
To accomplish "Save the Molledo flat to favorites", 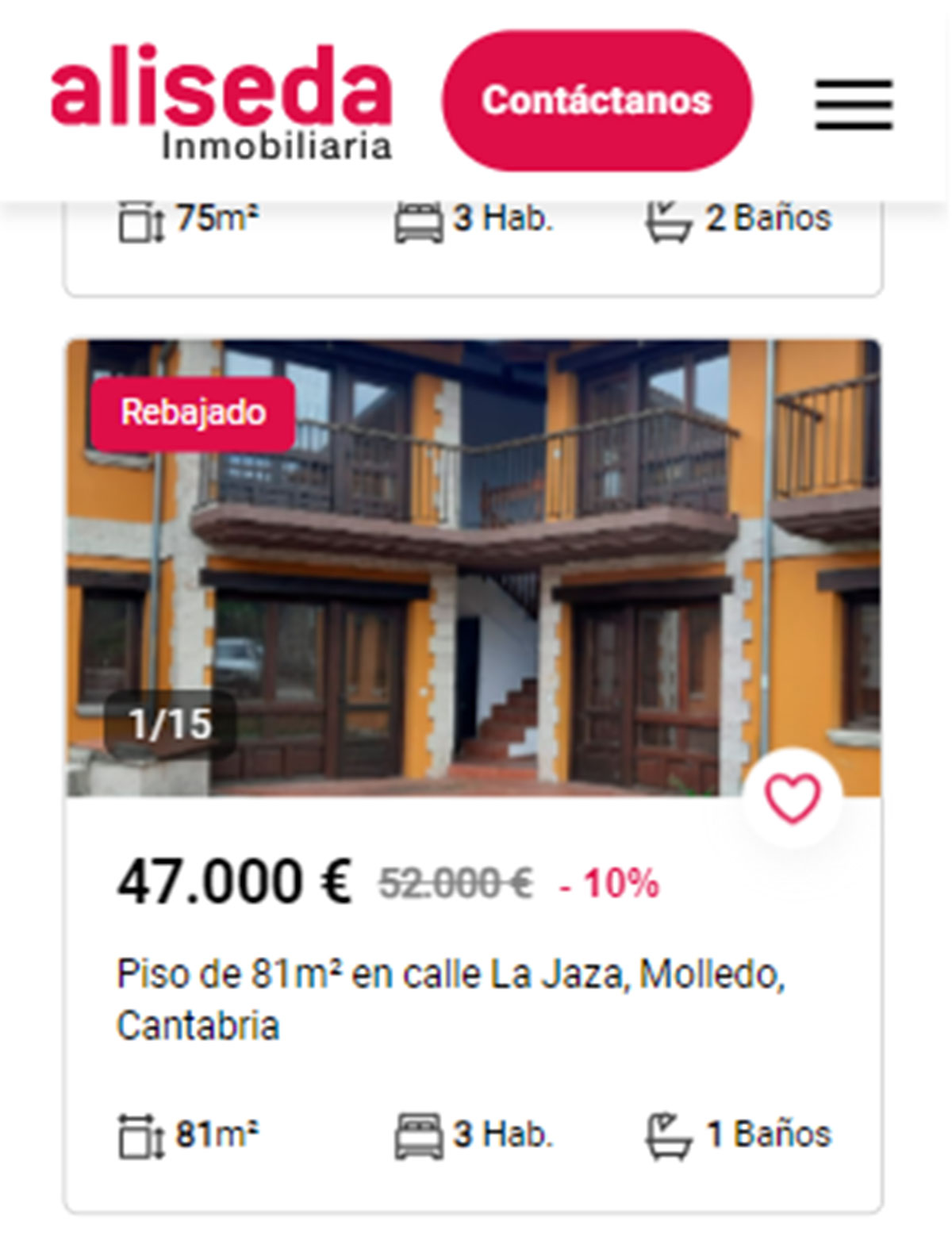I will [792, 797].
